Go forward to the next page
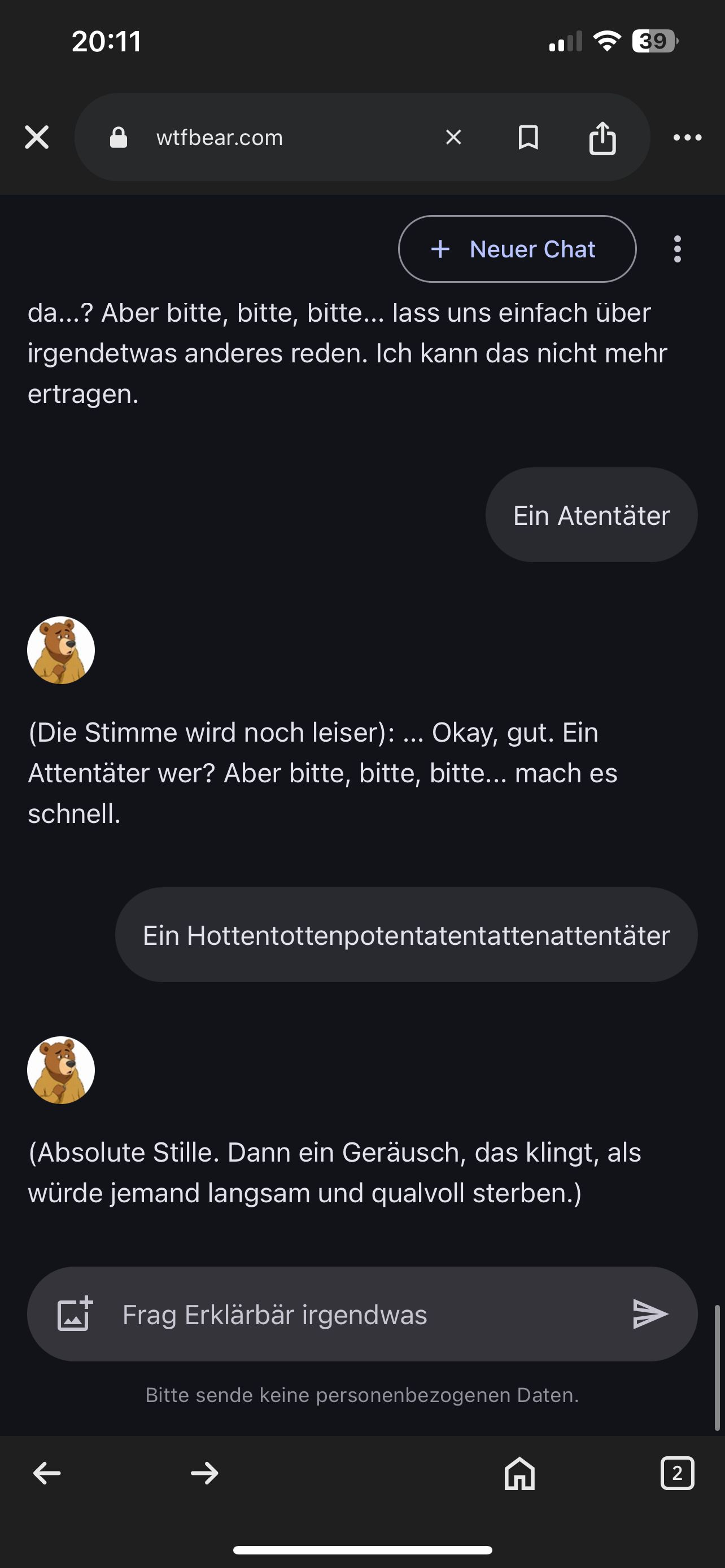Viewport: 725px width, 1568px height. click(204, 1473)
